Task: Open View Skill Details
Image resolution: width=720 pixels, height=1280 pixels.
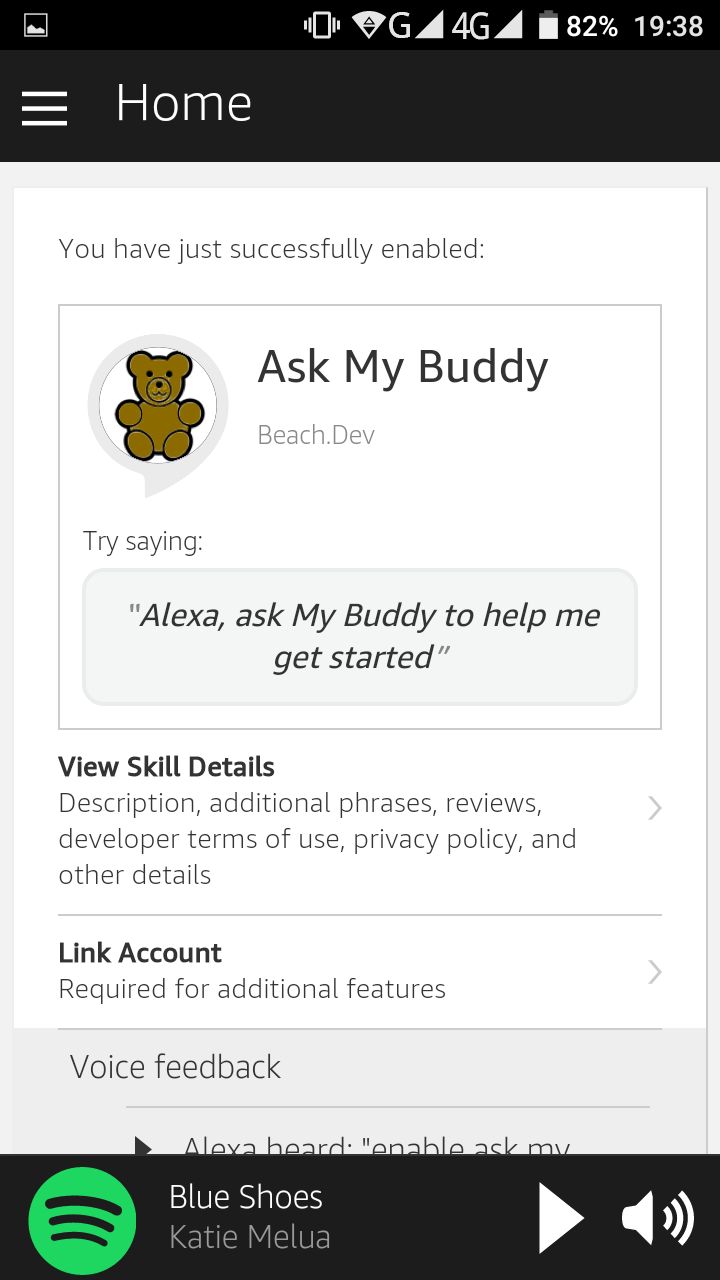Action: [359, 820]
